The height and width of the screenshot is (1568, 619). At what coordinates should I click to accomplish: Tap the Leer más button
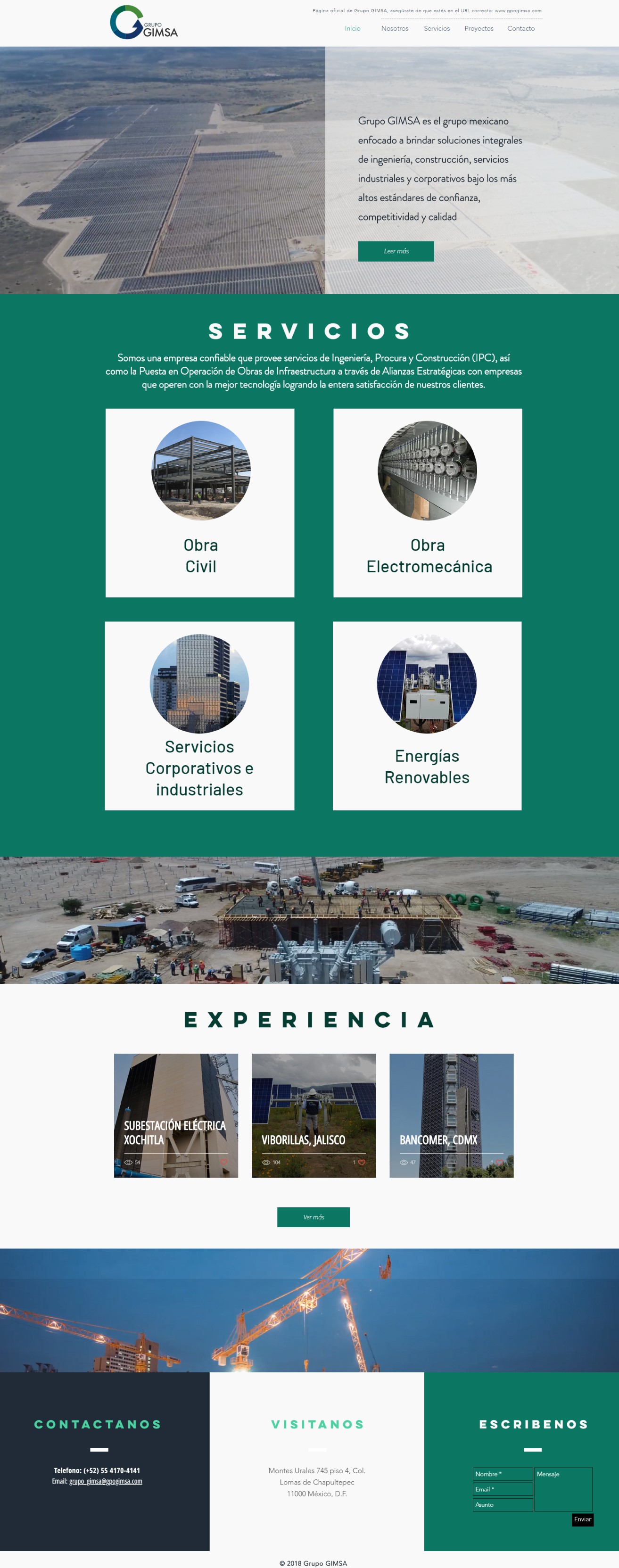pyautogui.click(x=396, y=251)
